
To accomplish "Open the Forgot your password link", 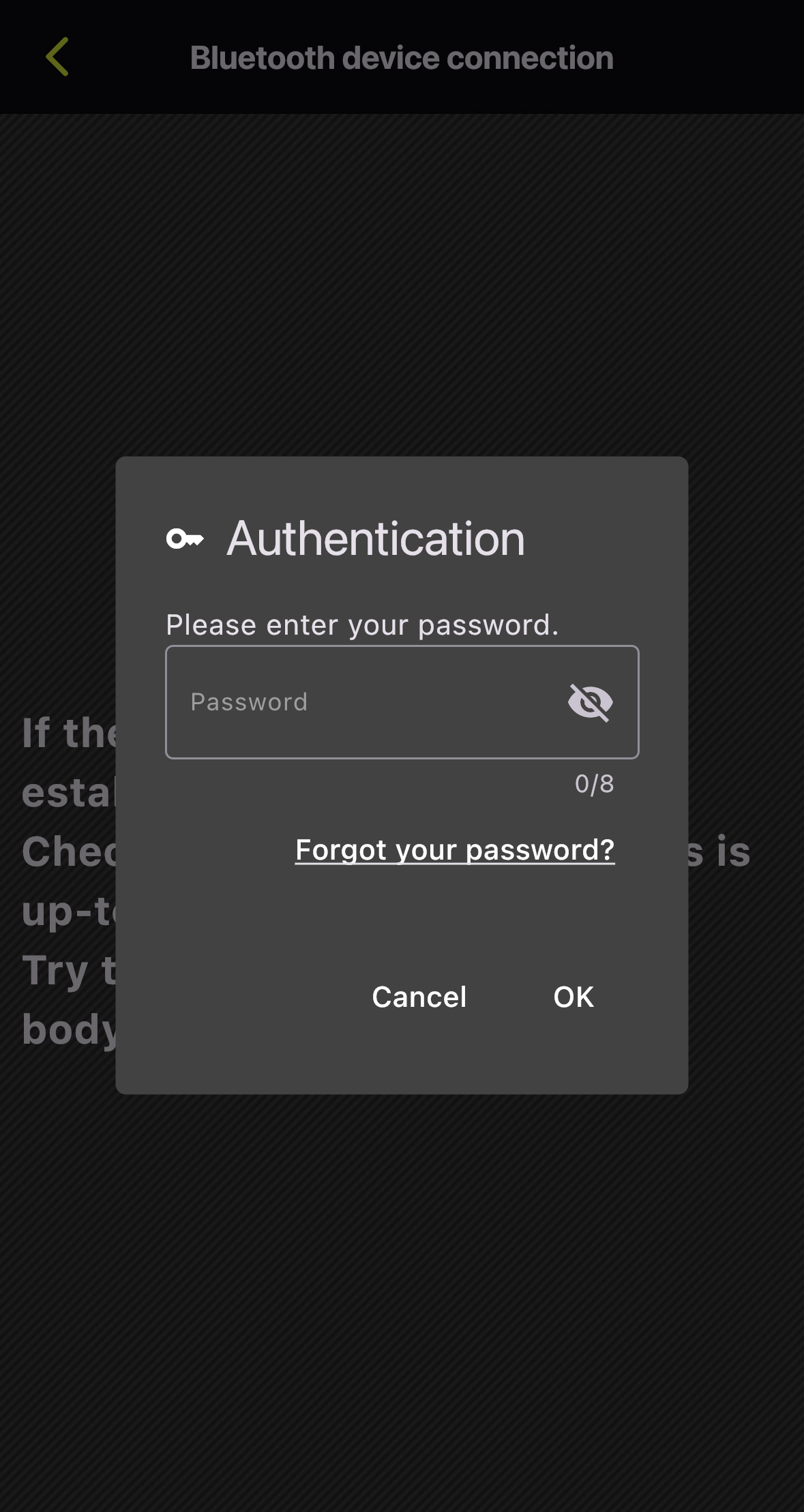I will point(455,849).
